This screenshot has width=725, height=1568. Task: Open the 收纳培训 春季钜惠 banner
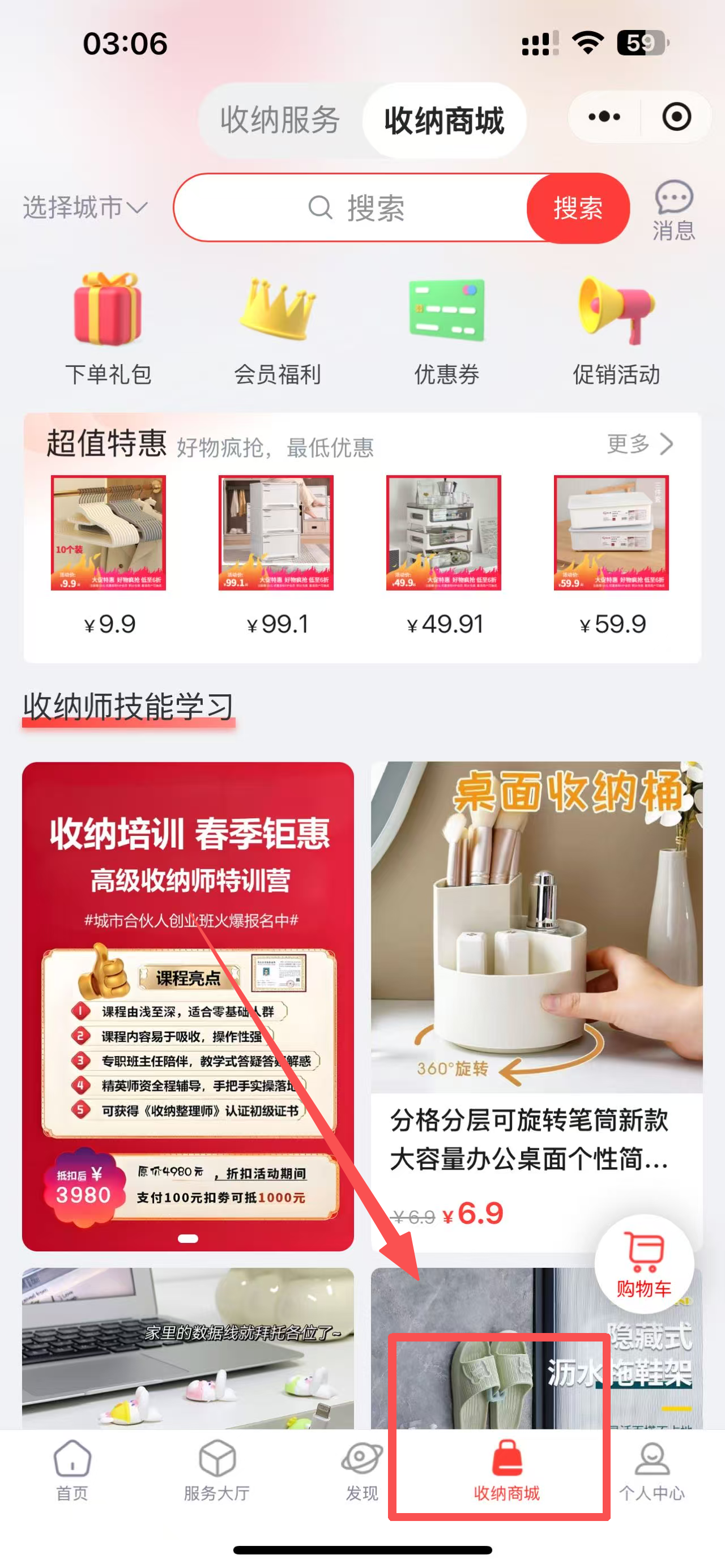[187, 1005]
